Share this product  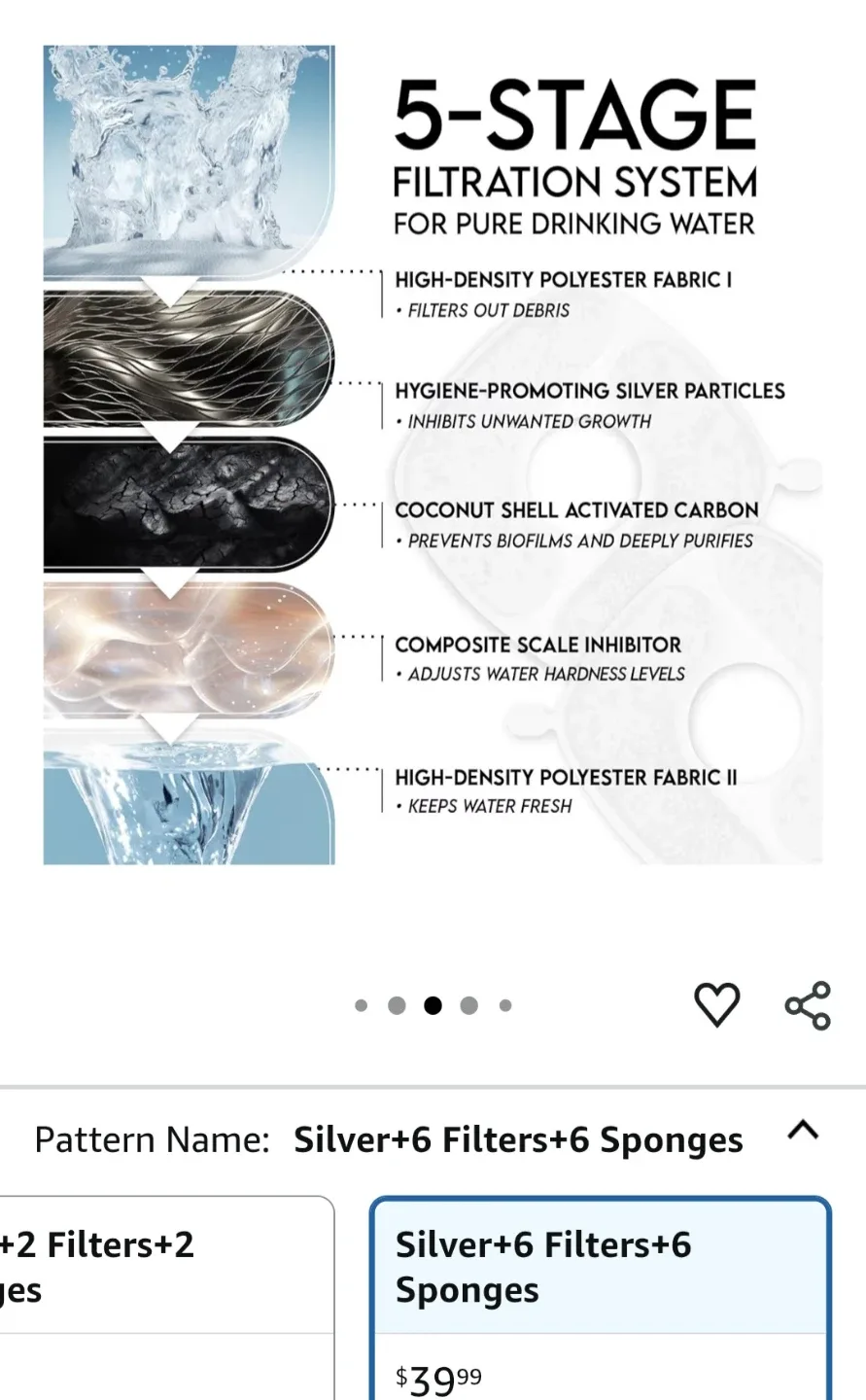tap(808, 1004)
